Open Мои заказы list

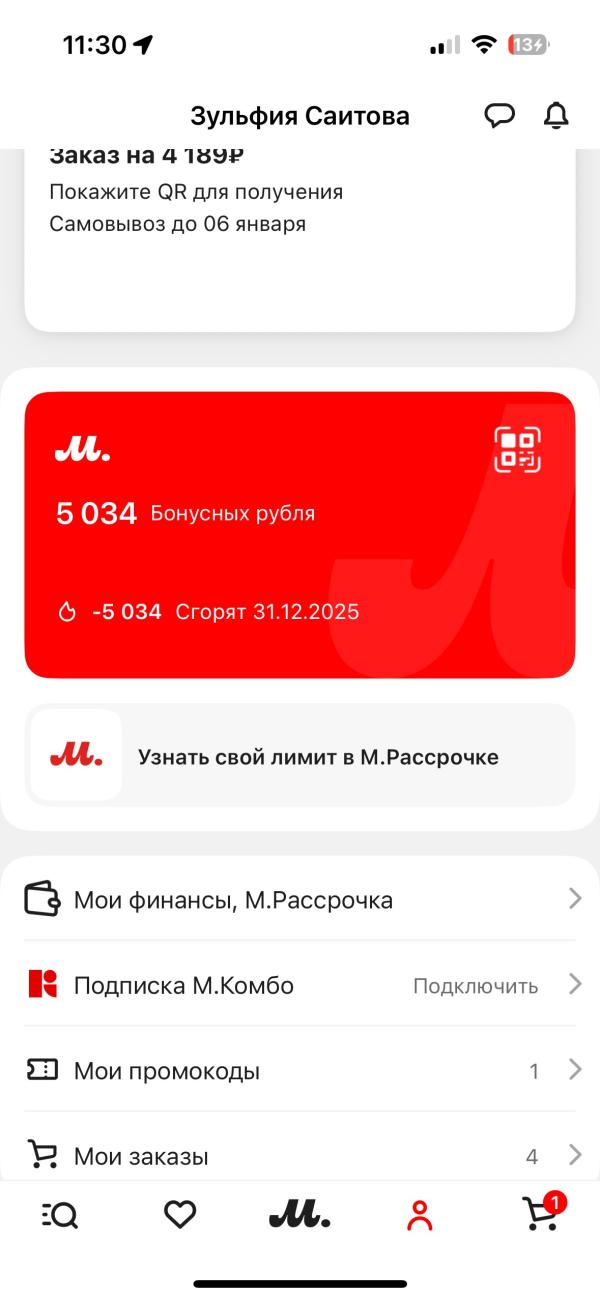pyautogui.click(x=300, y=1156)
